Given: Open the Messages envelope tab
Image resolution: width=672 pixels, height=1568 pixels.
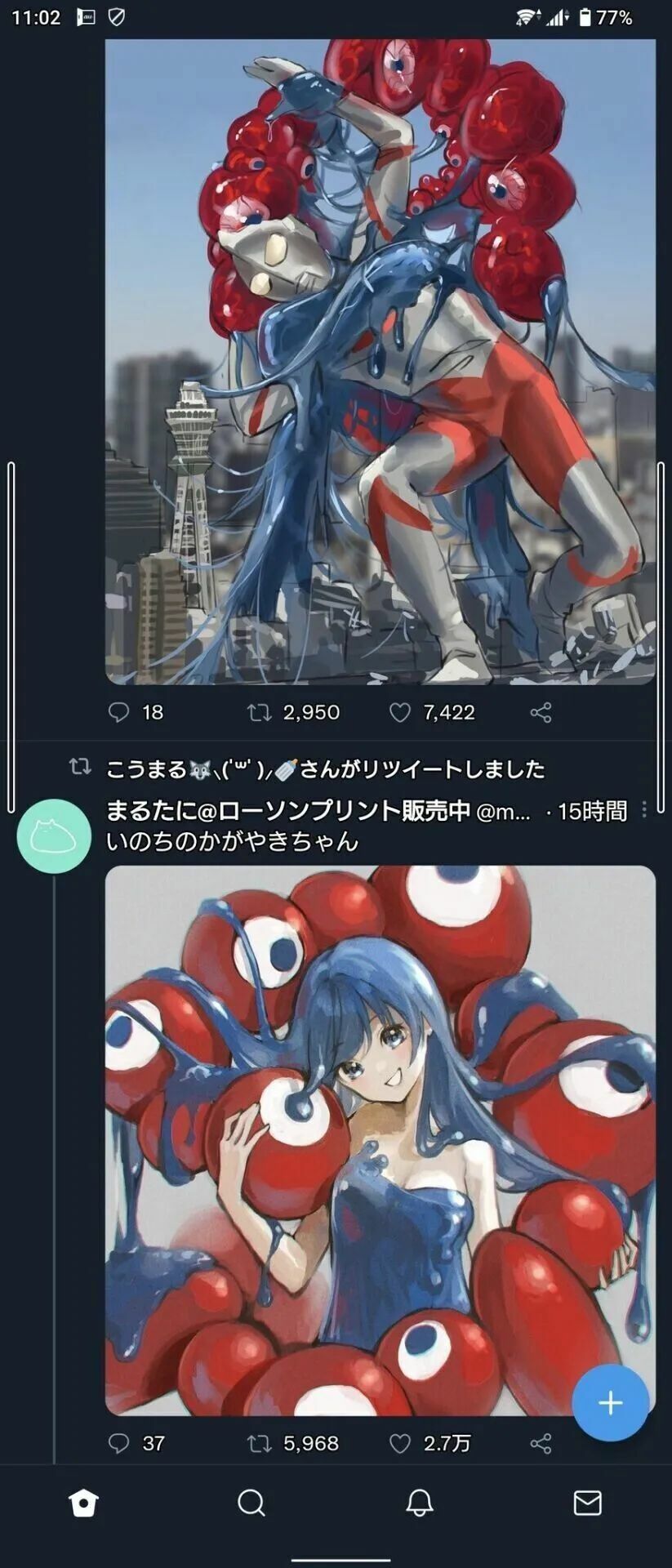Looking at the screenshot, I should pyautogui.click(x=587, y=1503).
